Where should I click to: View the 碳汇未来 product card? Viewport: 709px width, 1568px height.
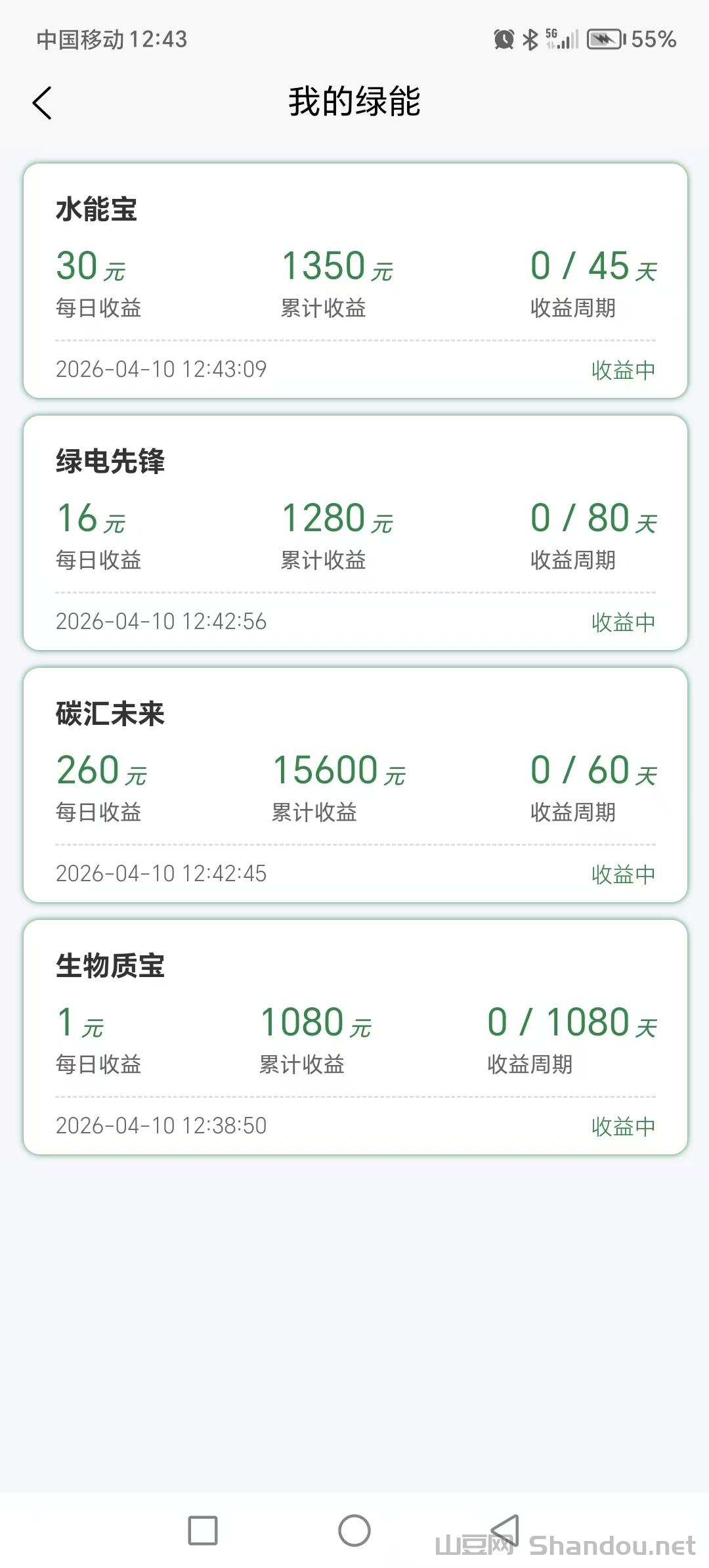(x=354, y=785)
